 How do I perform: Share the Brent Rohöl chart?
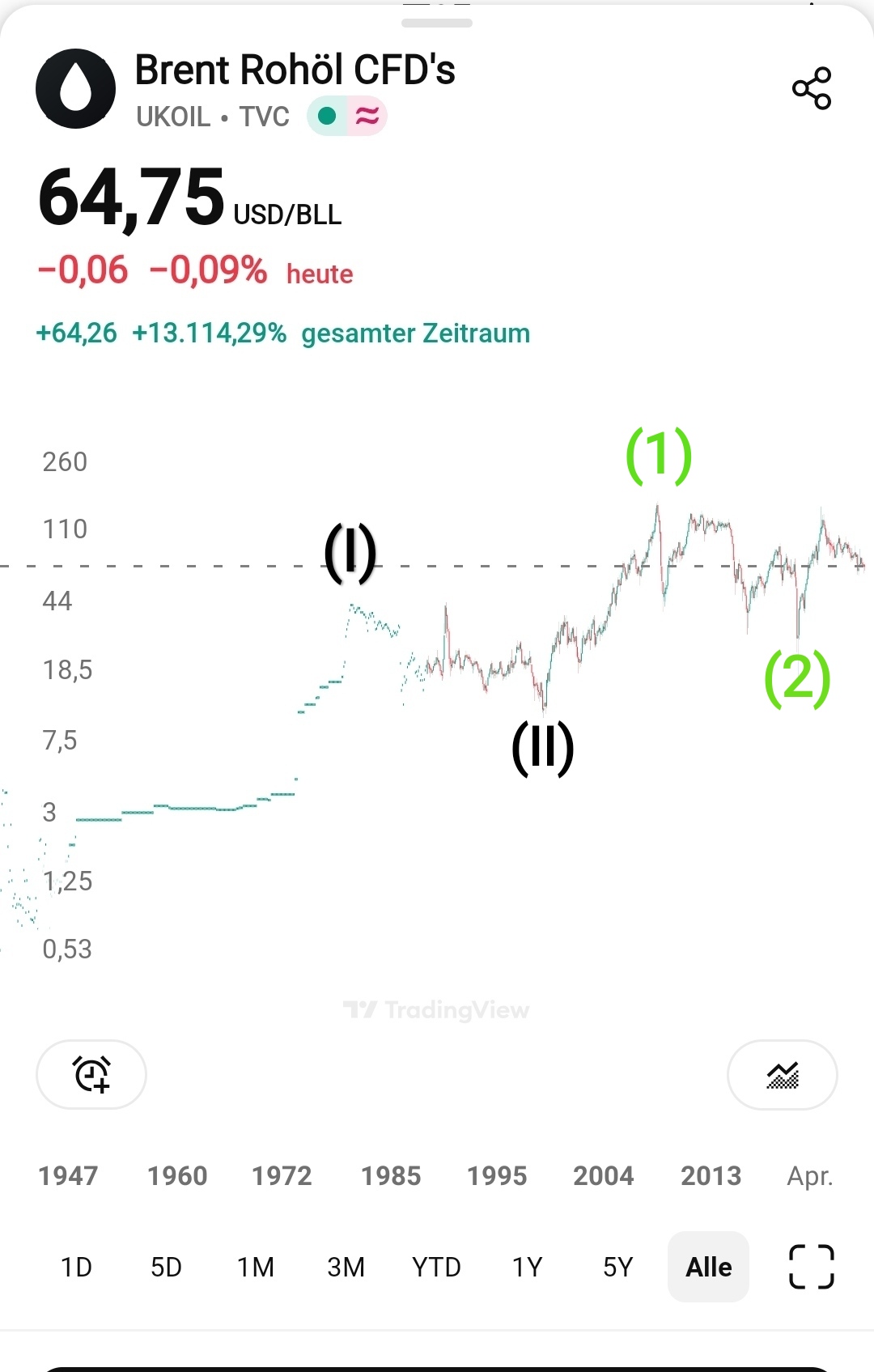(x=811, y=88)
